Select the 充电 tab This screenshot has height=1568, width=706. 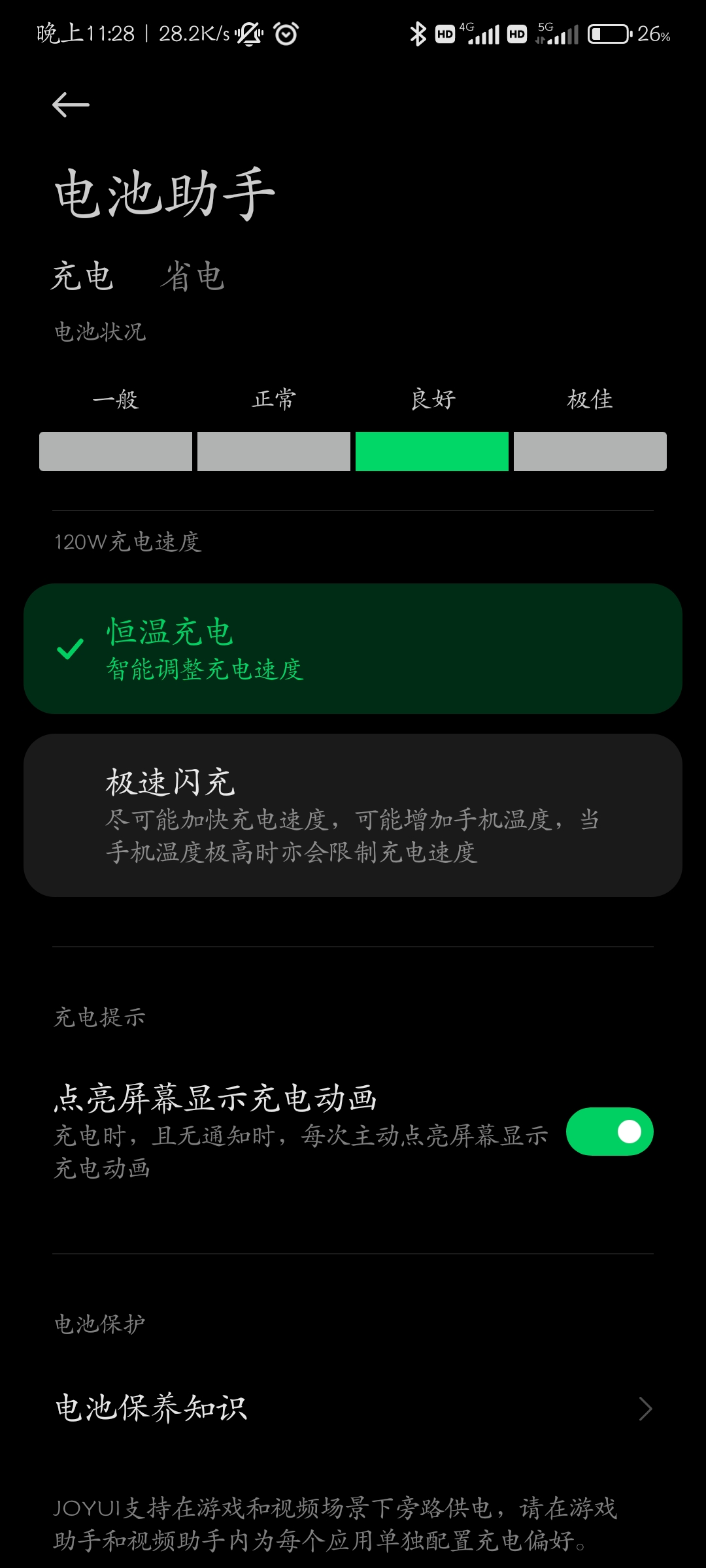click(82, 276)
